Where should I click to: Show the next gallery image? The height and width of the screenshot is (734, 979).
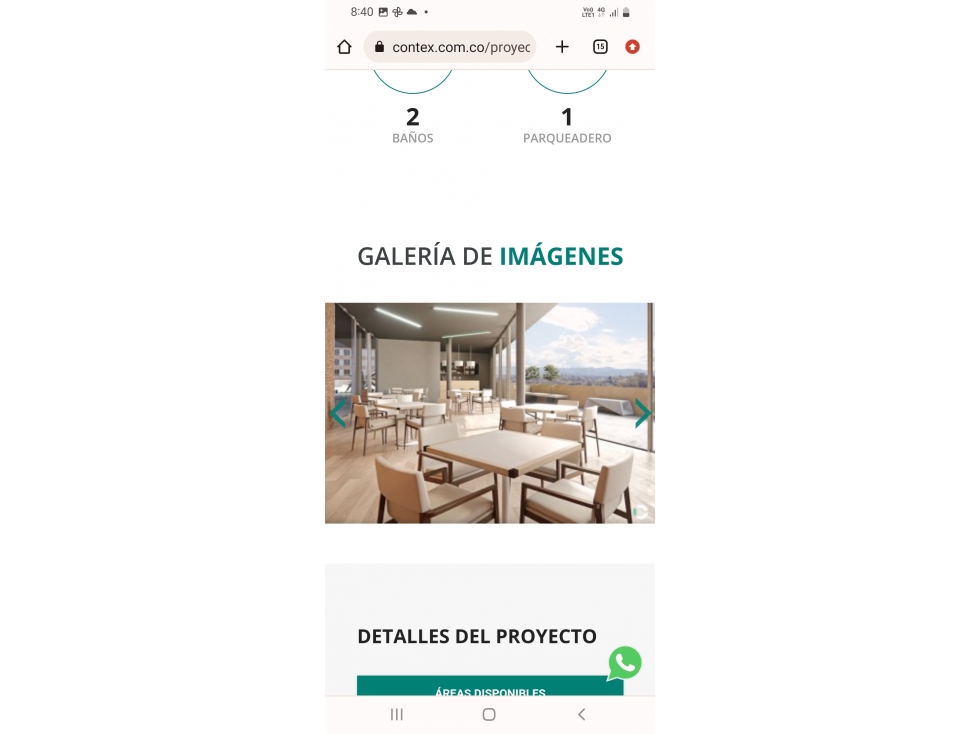click(x=642, y=413)
